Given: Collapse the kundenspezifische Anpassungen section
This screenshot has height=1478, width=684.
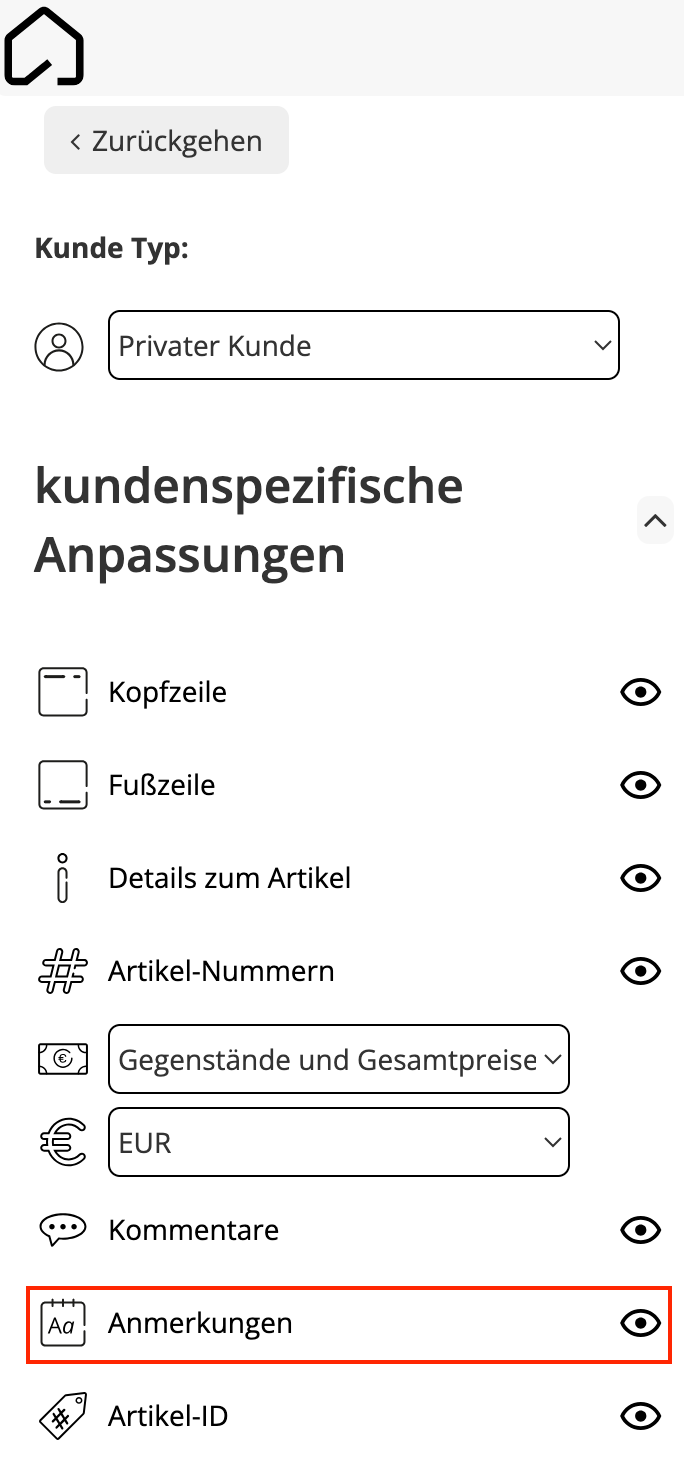Looking at the screenshot, I should (655, 520).
